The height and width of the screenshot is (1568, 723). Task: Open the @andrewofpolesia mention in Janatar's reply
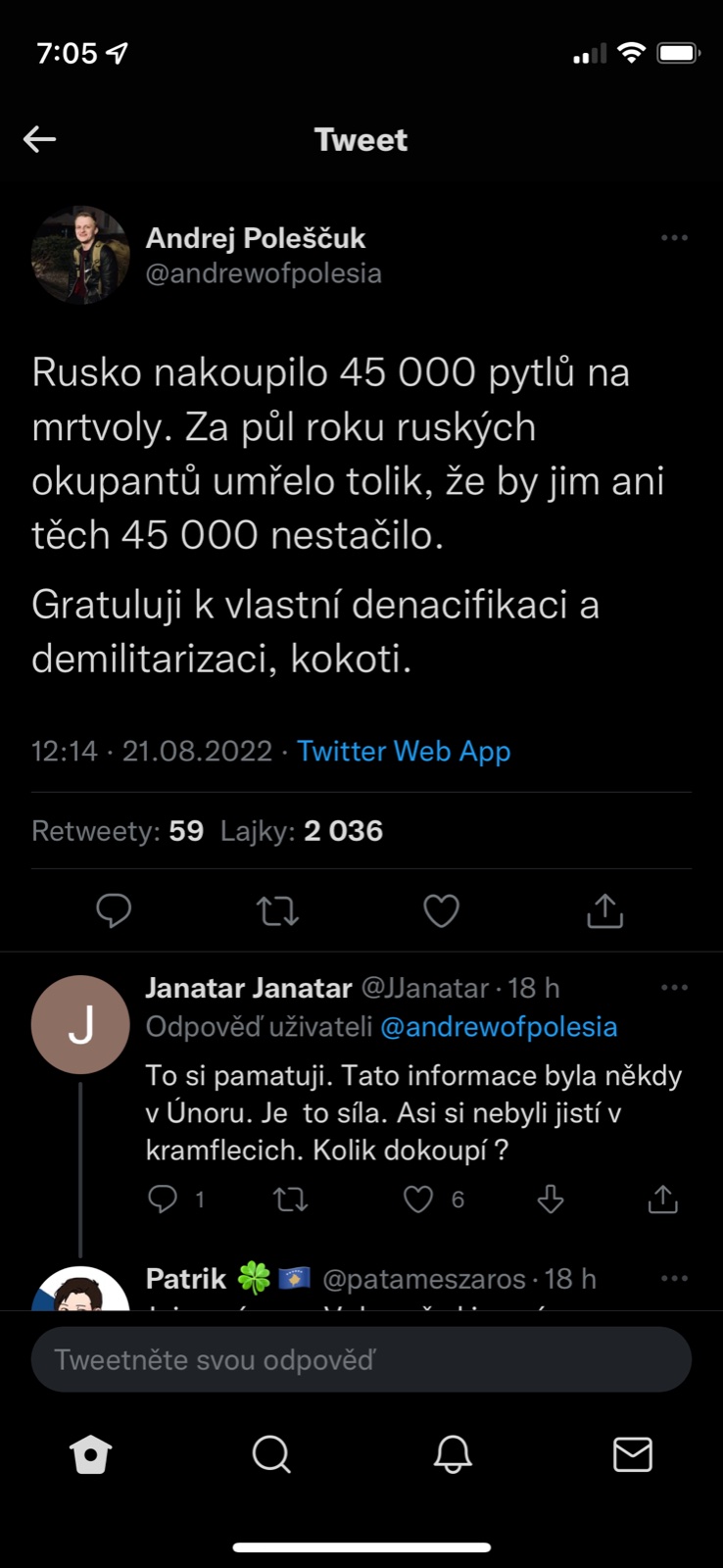[499, 1027]
